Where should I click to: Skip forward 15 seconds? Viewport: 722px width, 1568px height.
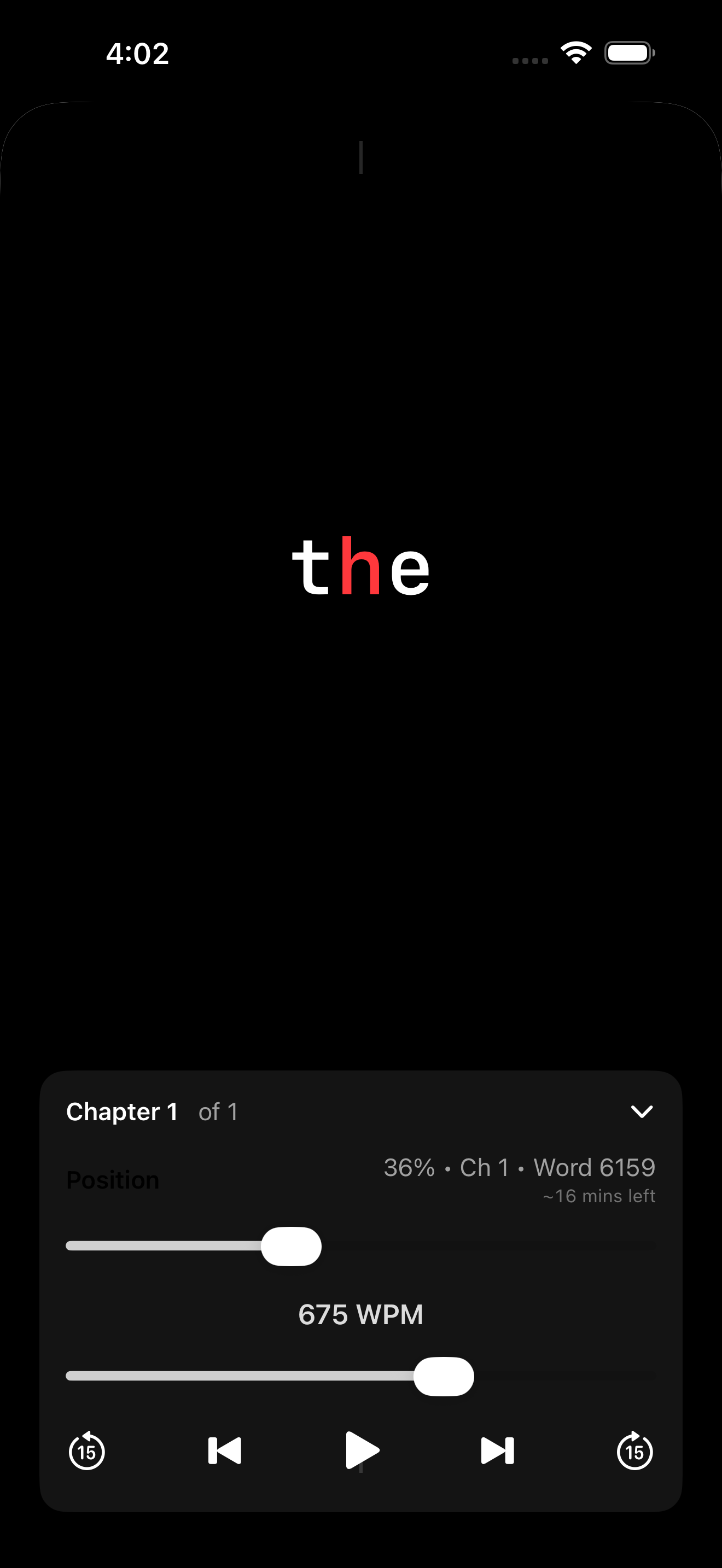[634, 1451]
